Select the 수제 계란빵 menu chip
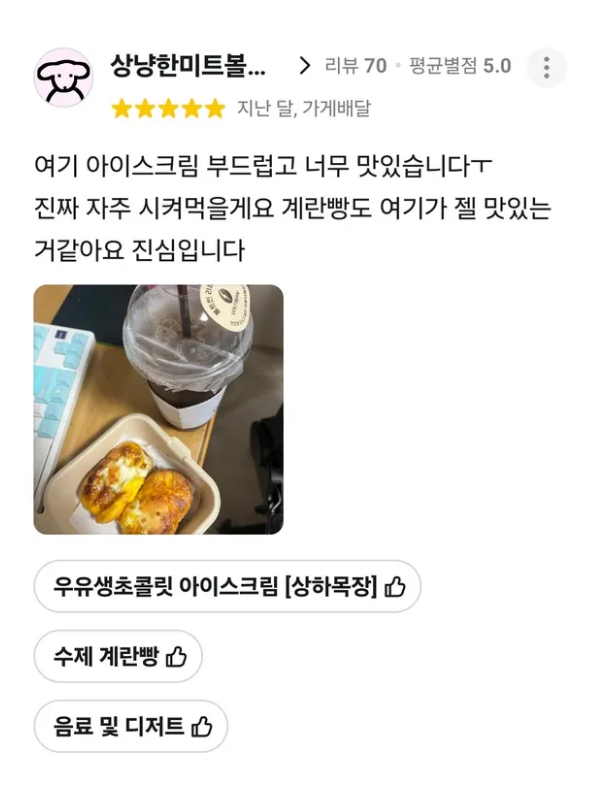600x800 pixels. pos(118,656)
